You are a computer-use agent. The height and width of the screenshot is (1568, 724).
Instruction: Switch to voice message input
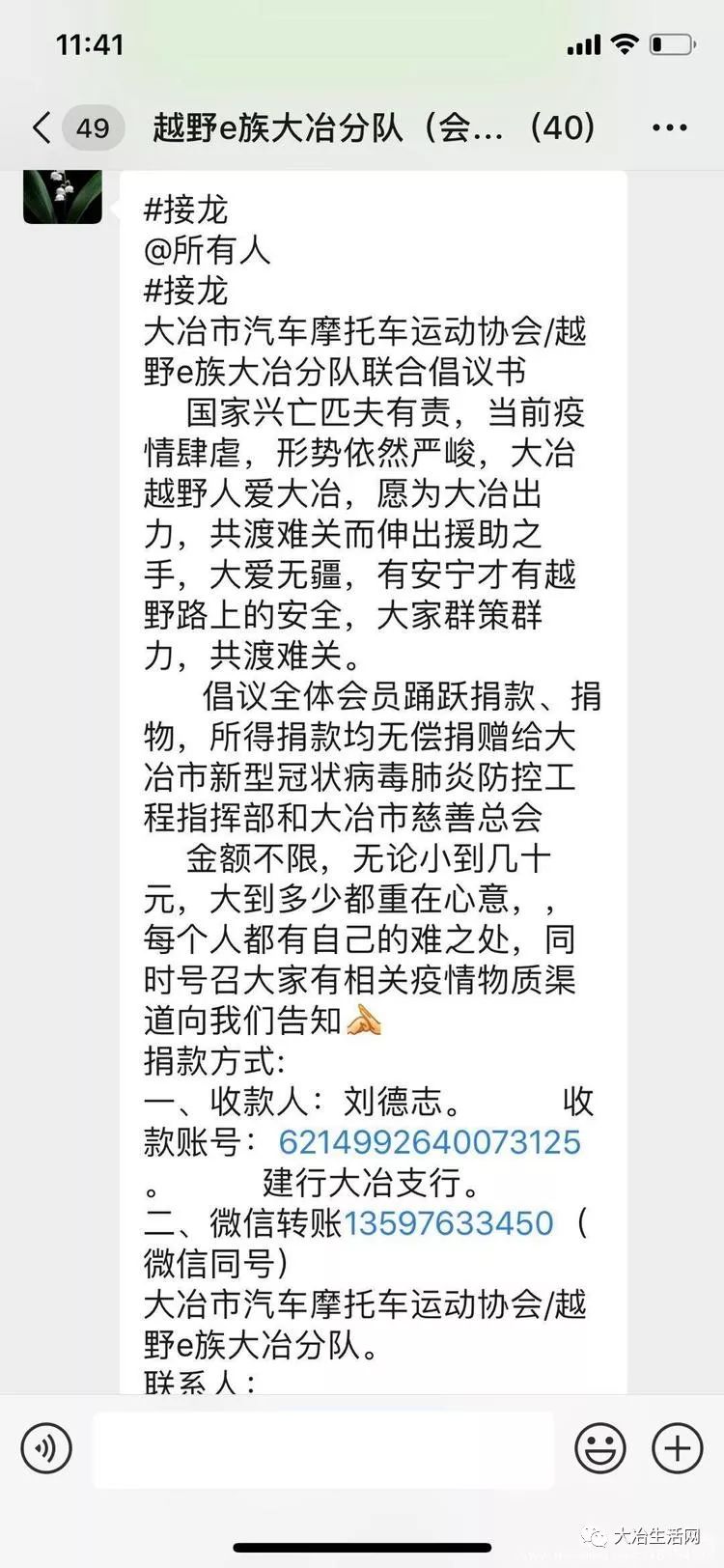[46, 1449]
